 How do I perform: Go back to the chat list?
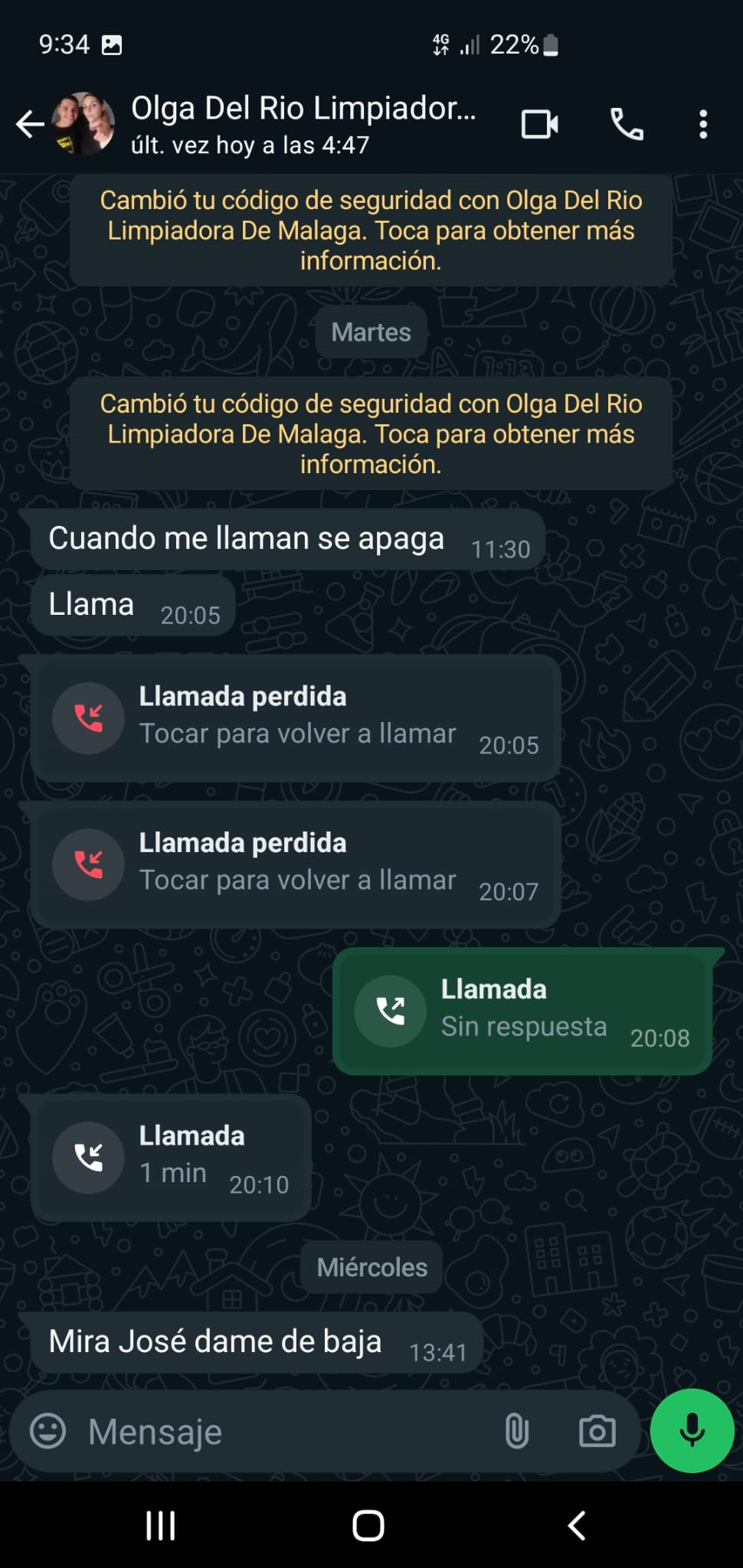click(30, 124)
